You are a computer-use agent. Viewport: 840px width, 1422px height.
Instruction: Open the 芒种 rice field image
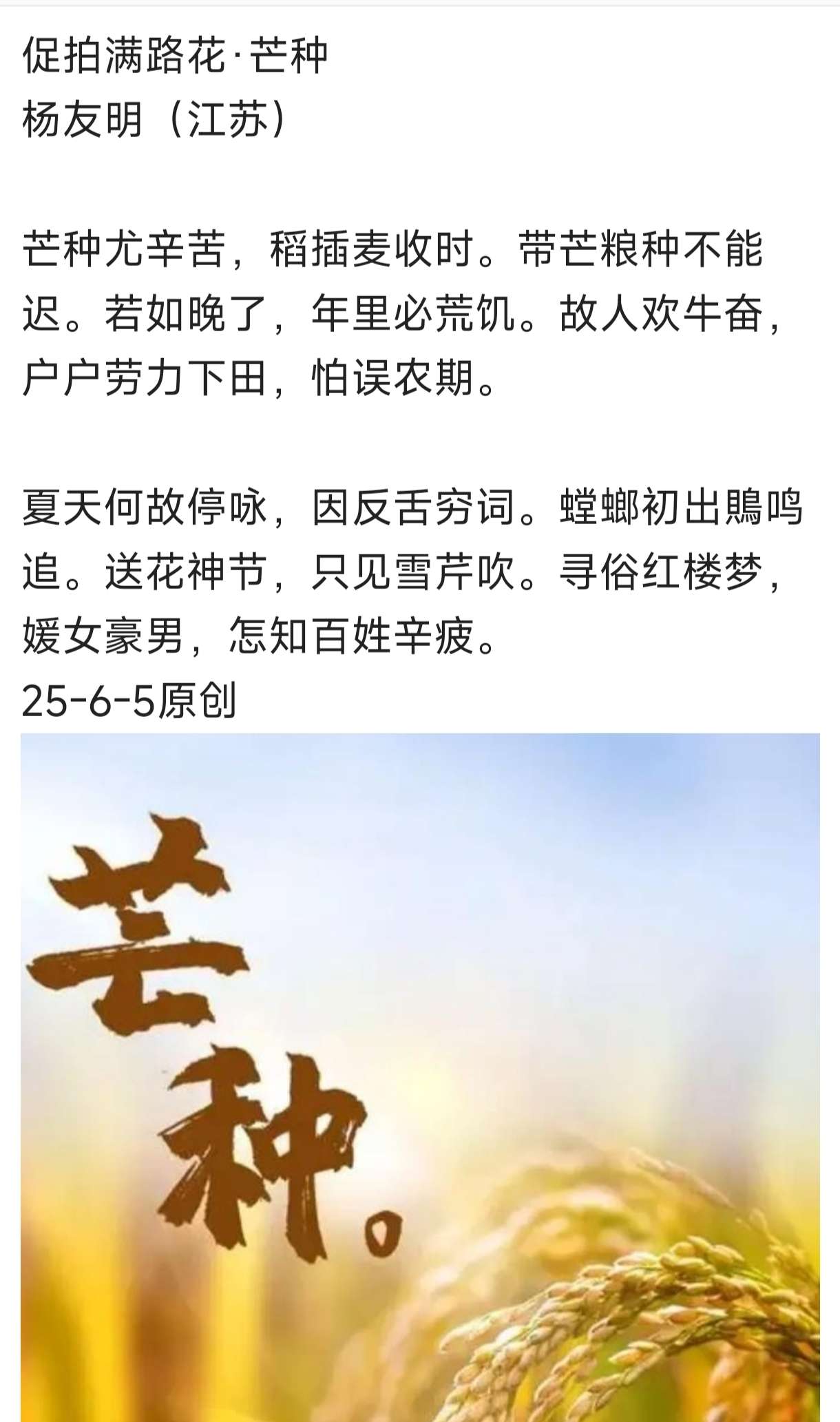click(x=420, y=1074)
